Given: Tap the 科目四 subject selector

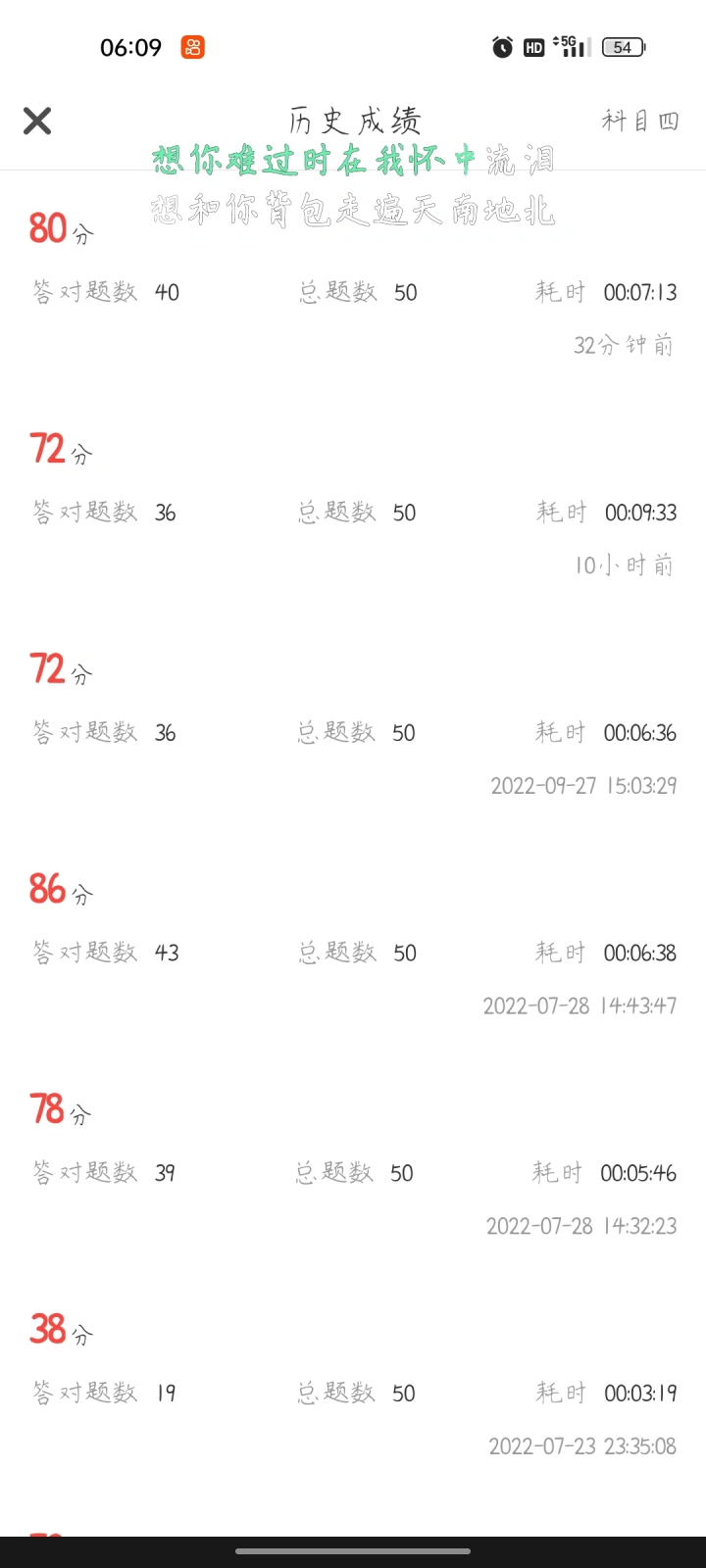Looking at the screenshot, I should tap(640, 121).
